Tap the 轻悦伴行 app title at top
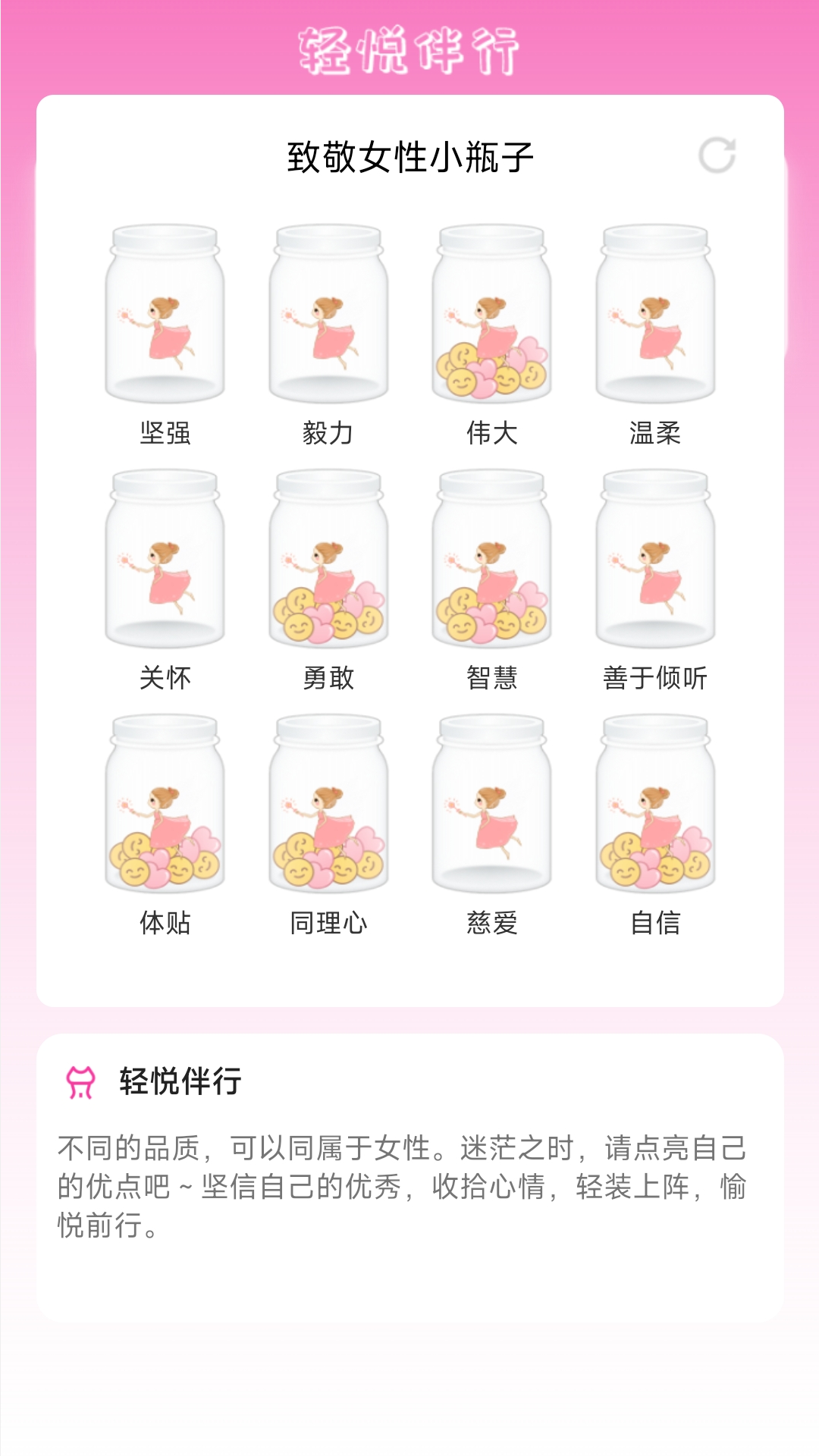 tap(409, 49)
